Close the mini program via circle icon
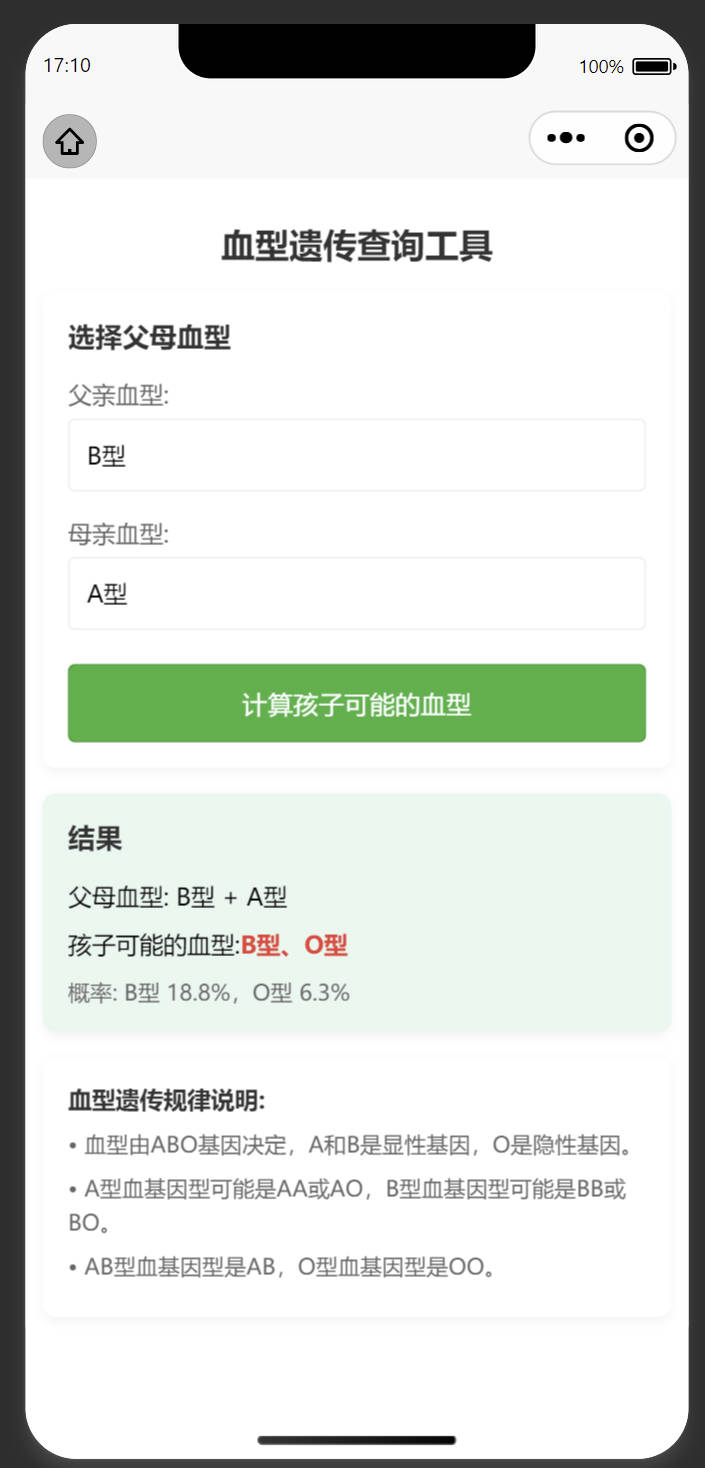Viewport: 705px width, 1468px height. click(x=639, y=138)
